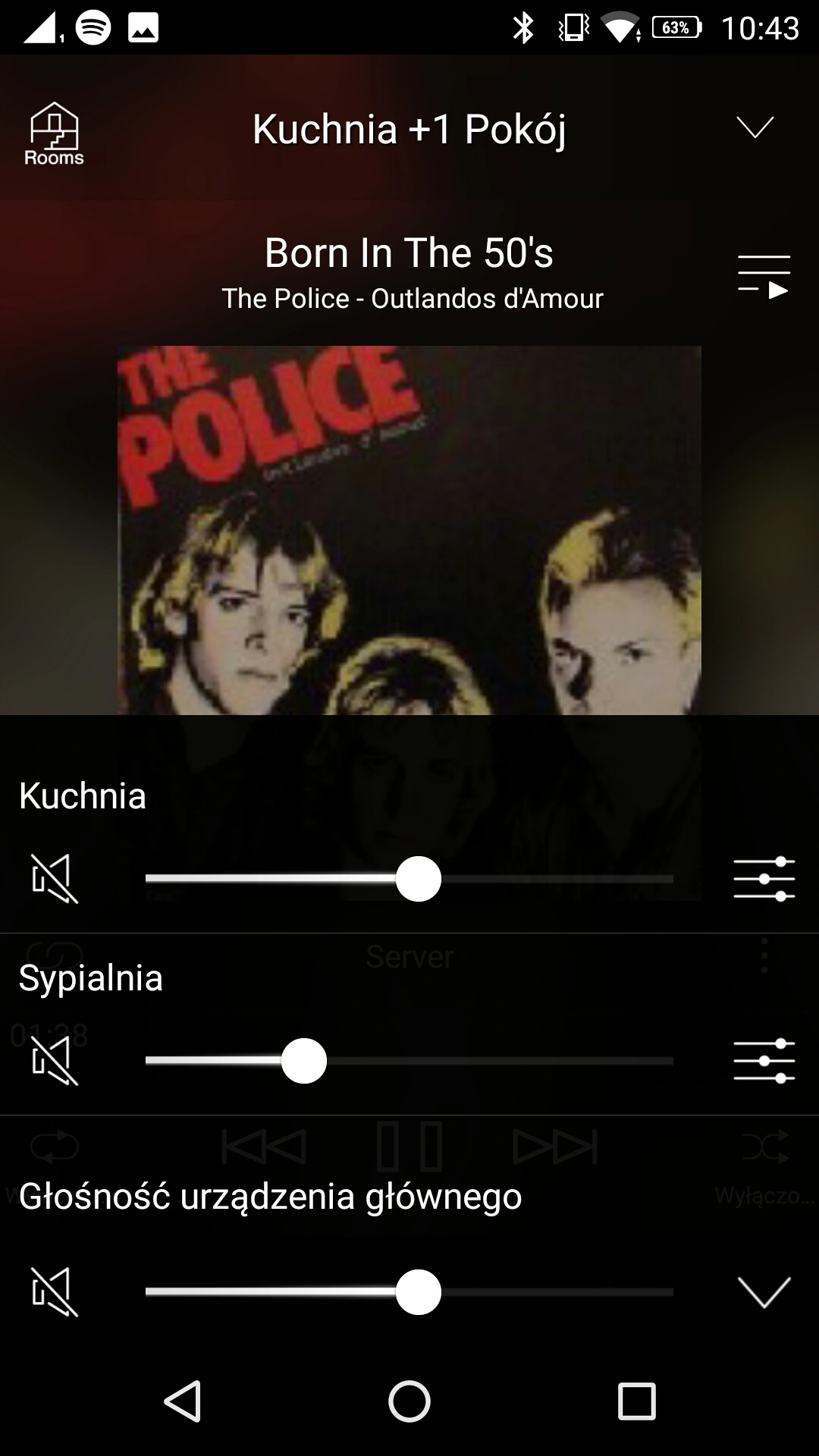Change the Głośność urządzenia głównego slider

(x=418, y=1292)
